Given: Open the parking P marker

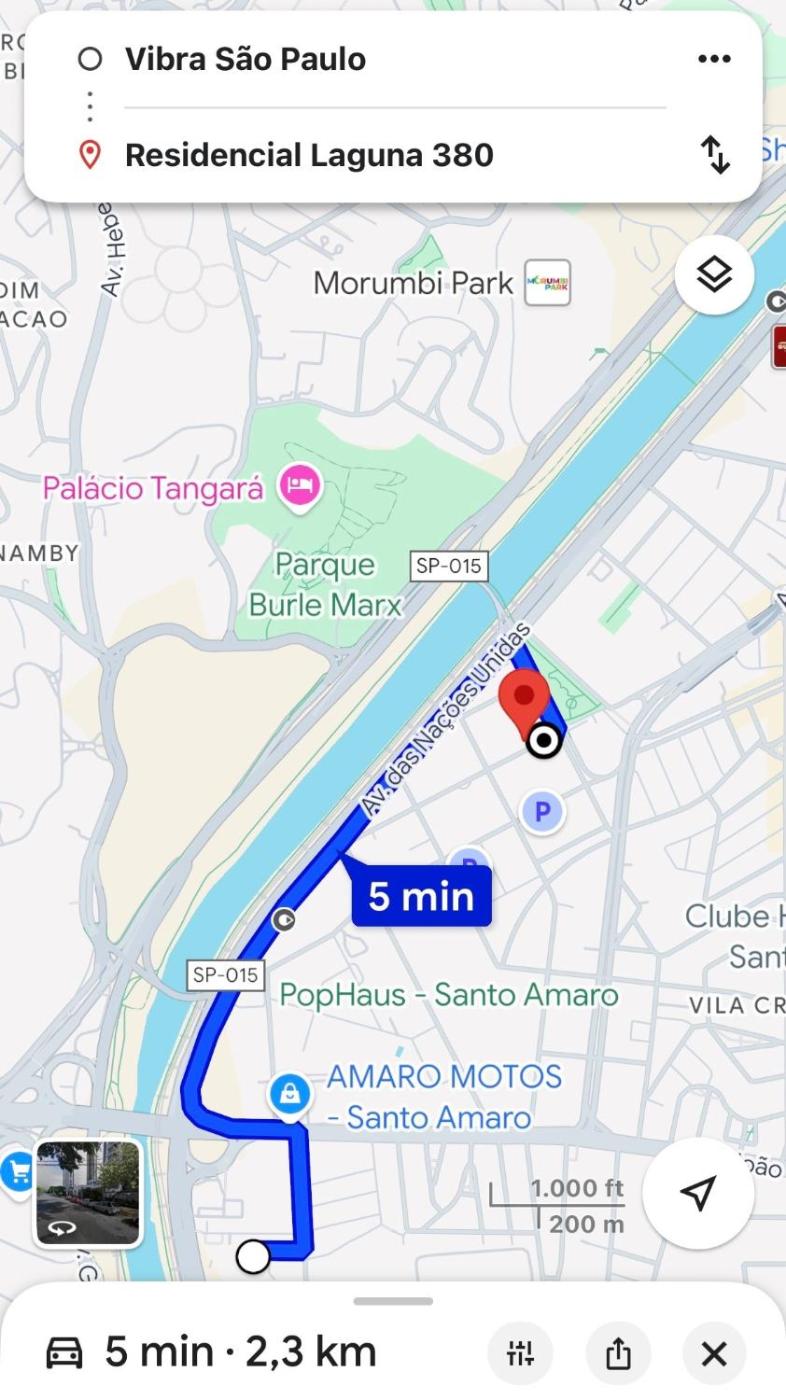Looking at the screenshot, I should tap(542, 811).
